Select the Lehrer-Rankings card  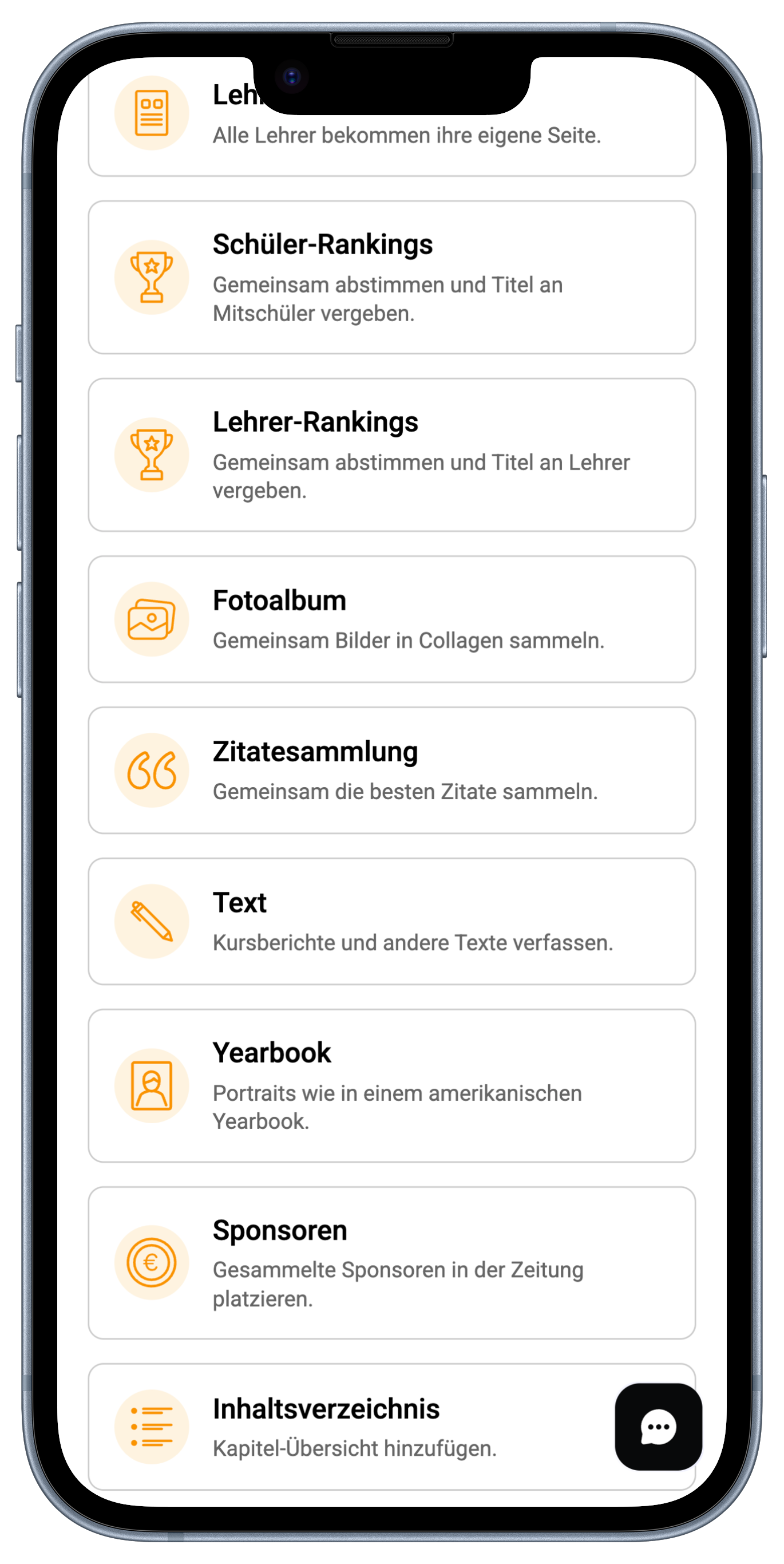(x=391, y=455)
